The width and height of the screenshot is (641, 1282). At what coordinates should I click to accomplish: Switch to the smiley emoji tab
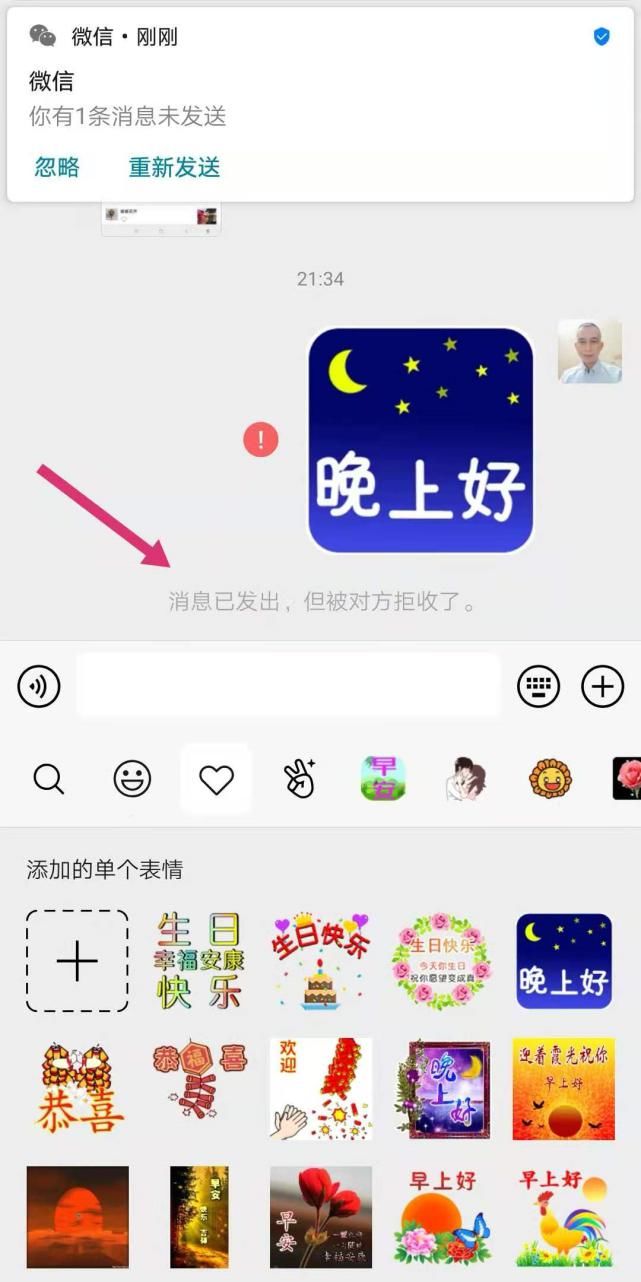click(x=132, y=778)
